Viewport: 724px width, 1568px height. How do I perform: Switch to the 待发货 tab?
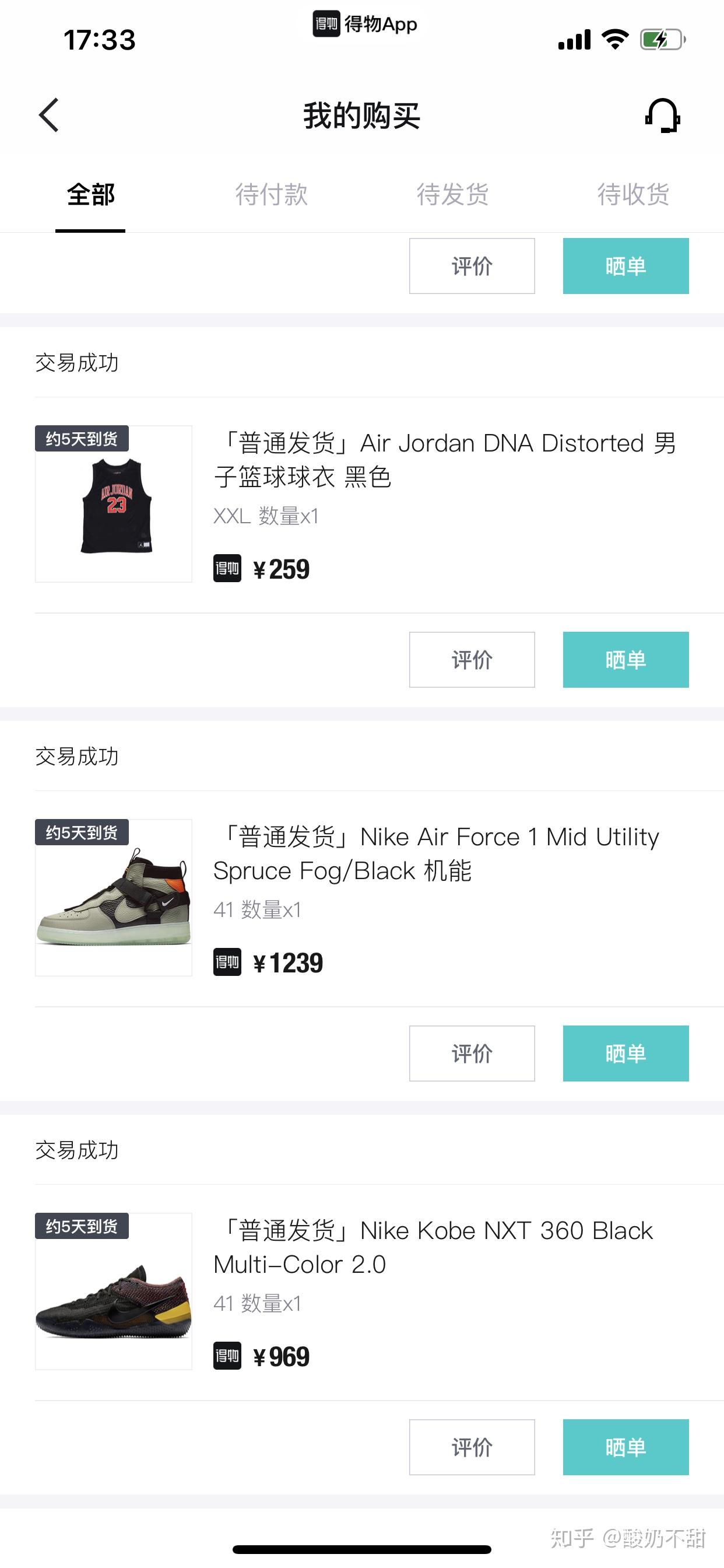452,195
